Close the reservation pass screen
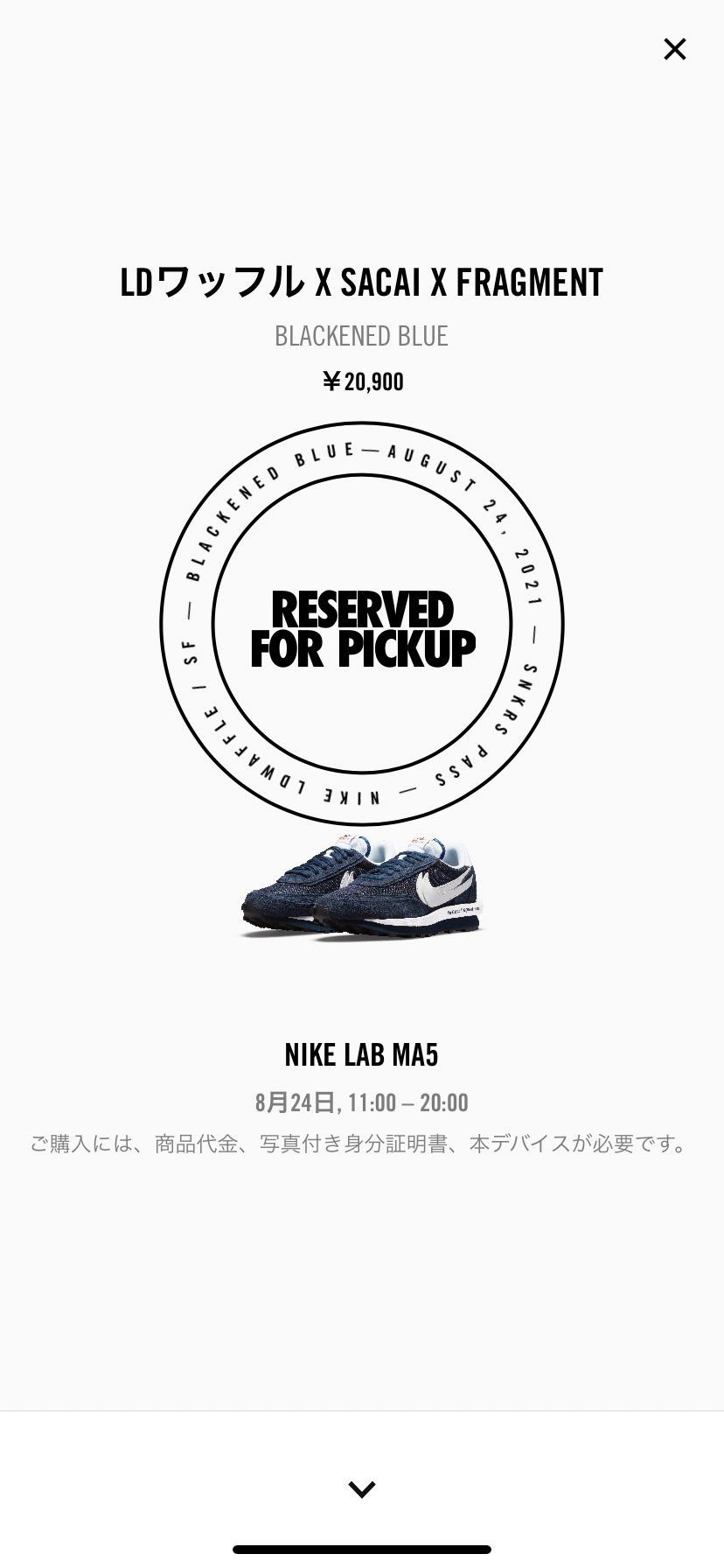Screen dimensions: 724x1568 click(x=674, y=49)
